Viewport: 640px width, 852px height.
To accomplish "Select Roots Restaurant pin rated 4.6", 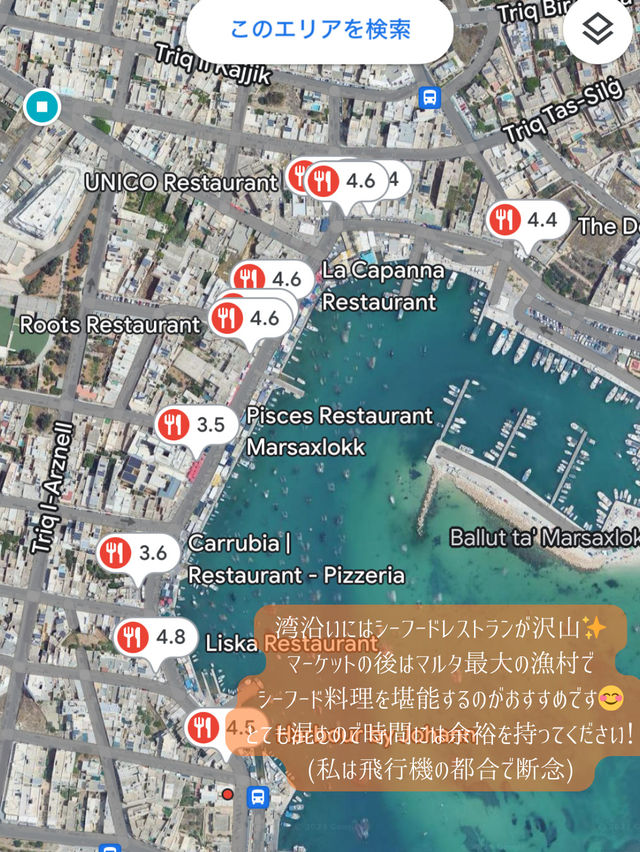I will 251,319.
